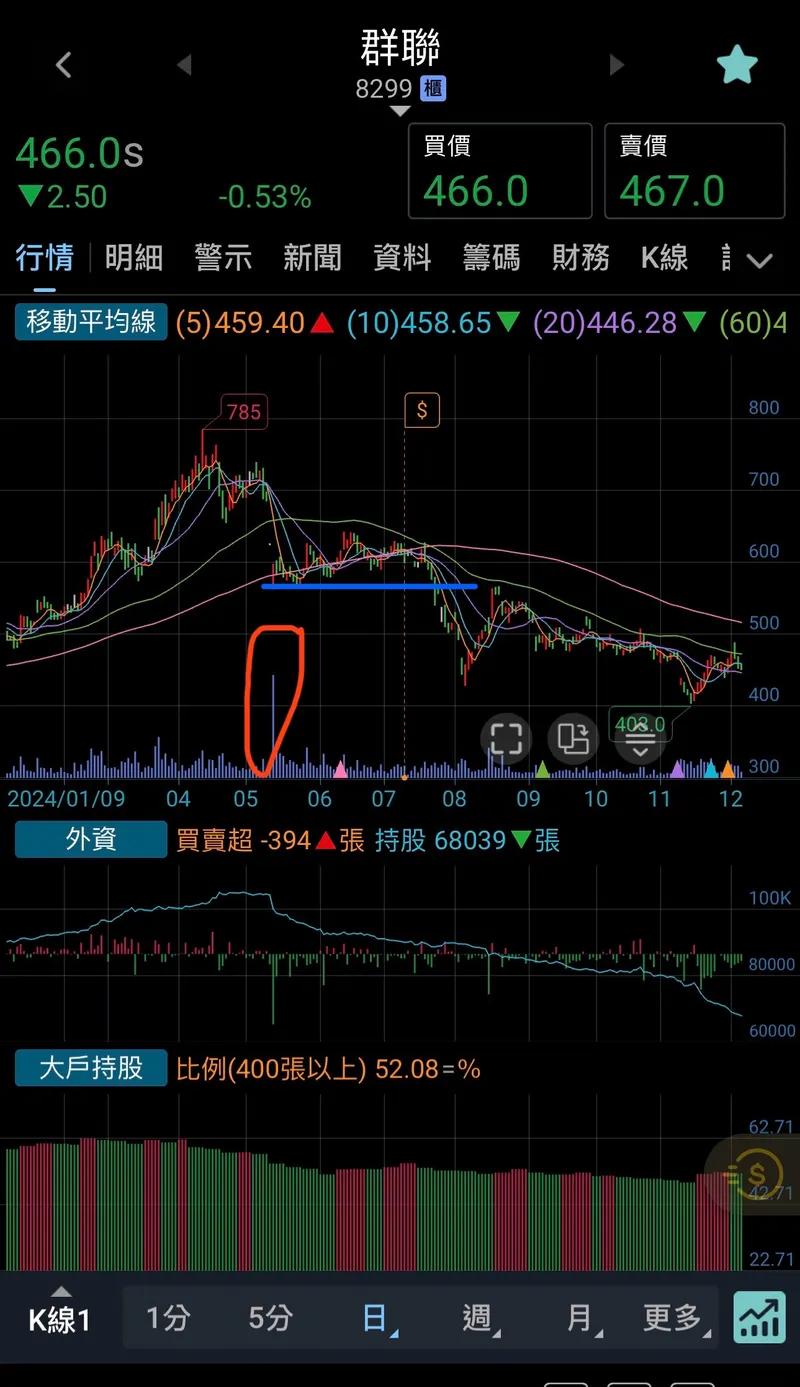Go back with the top-left arrow

tap(64, 66)
